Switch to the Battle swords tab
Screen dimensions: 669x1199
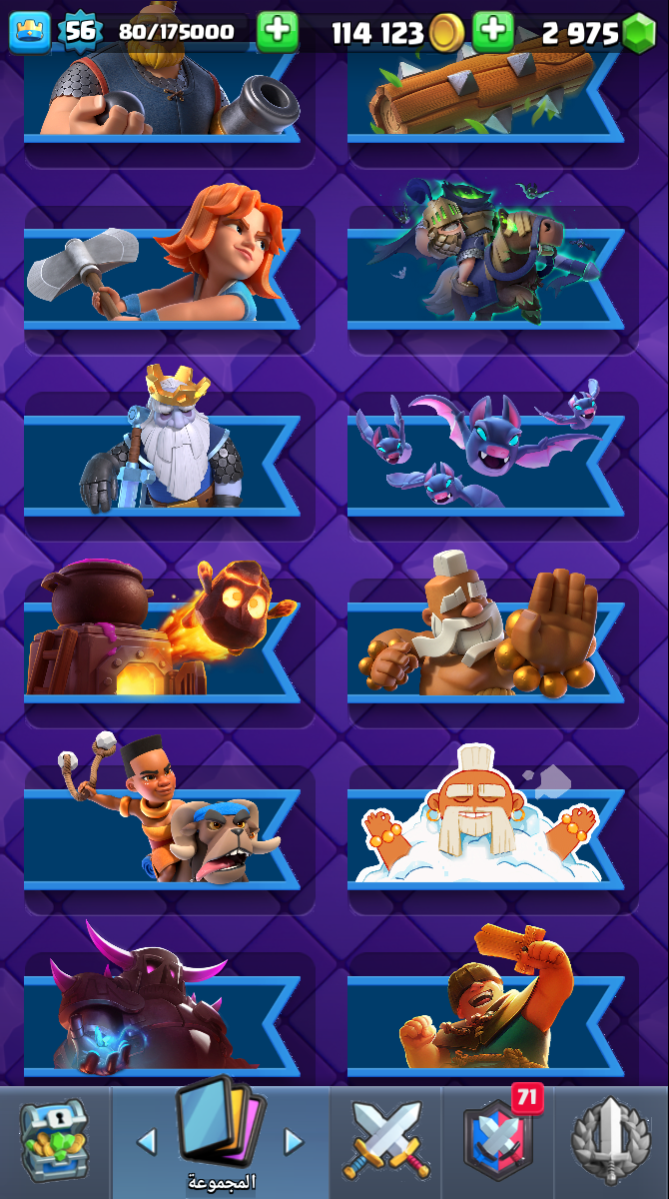(386, 1141)
